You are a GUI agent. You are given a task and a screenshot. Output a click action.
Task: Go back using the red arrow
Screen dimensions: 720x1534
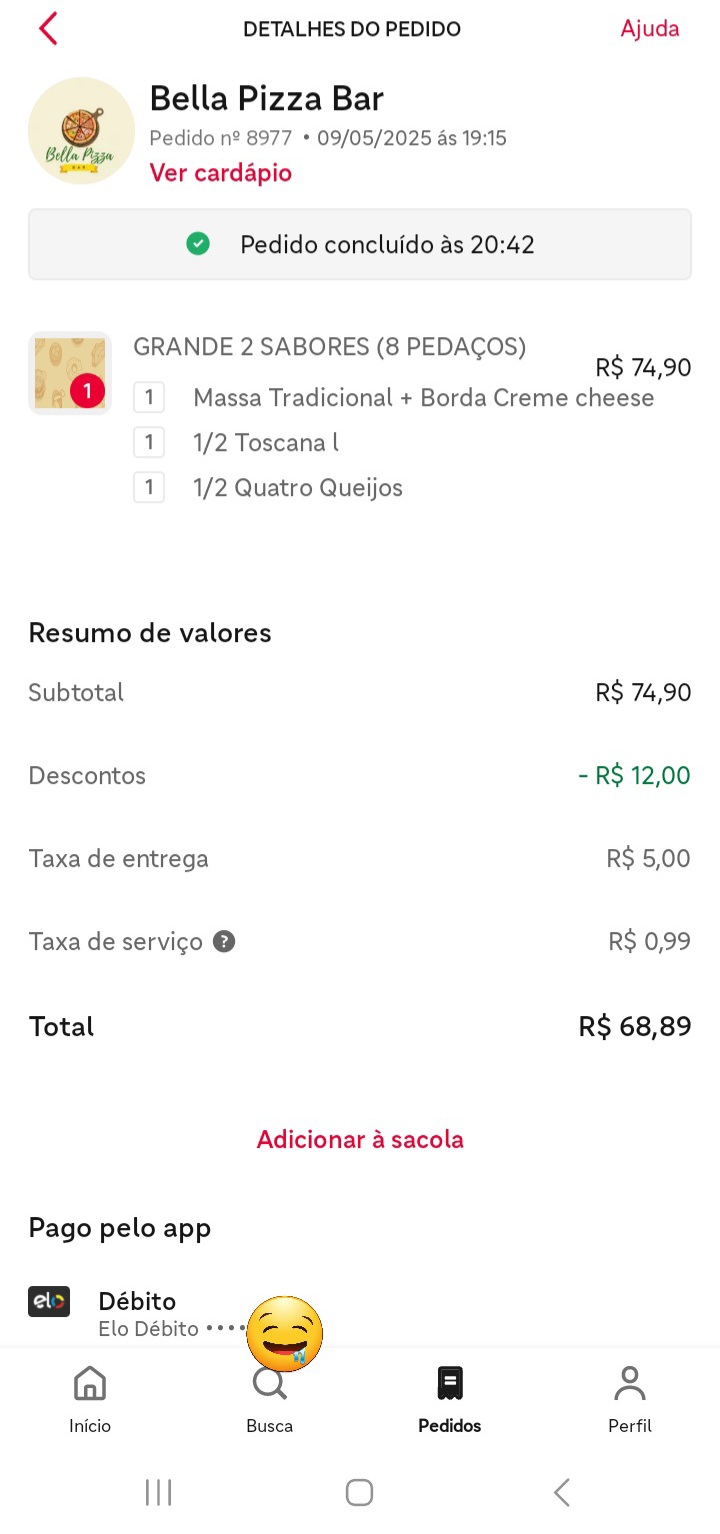coord(48,29)
